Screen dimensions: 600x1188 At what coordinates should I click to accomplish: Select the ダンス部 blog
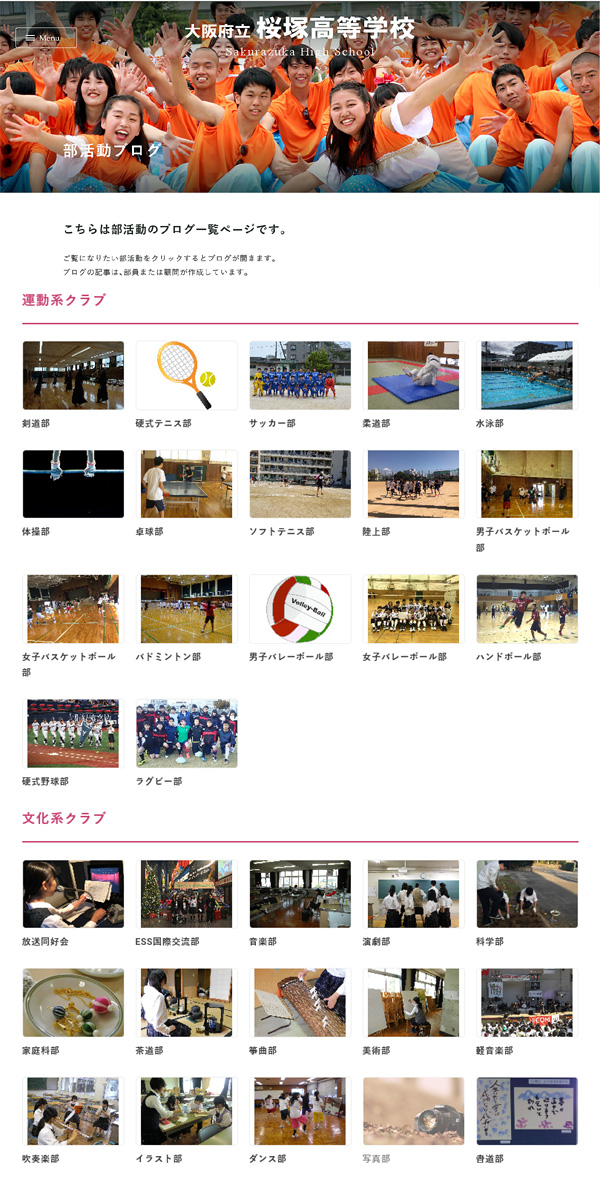click(300, 1111)
